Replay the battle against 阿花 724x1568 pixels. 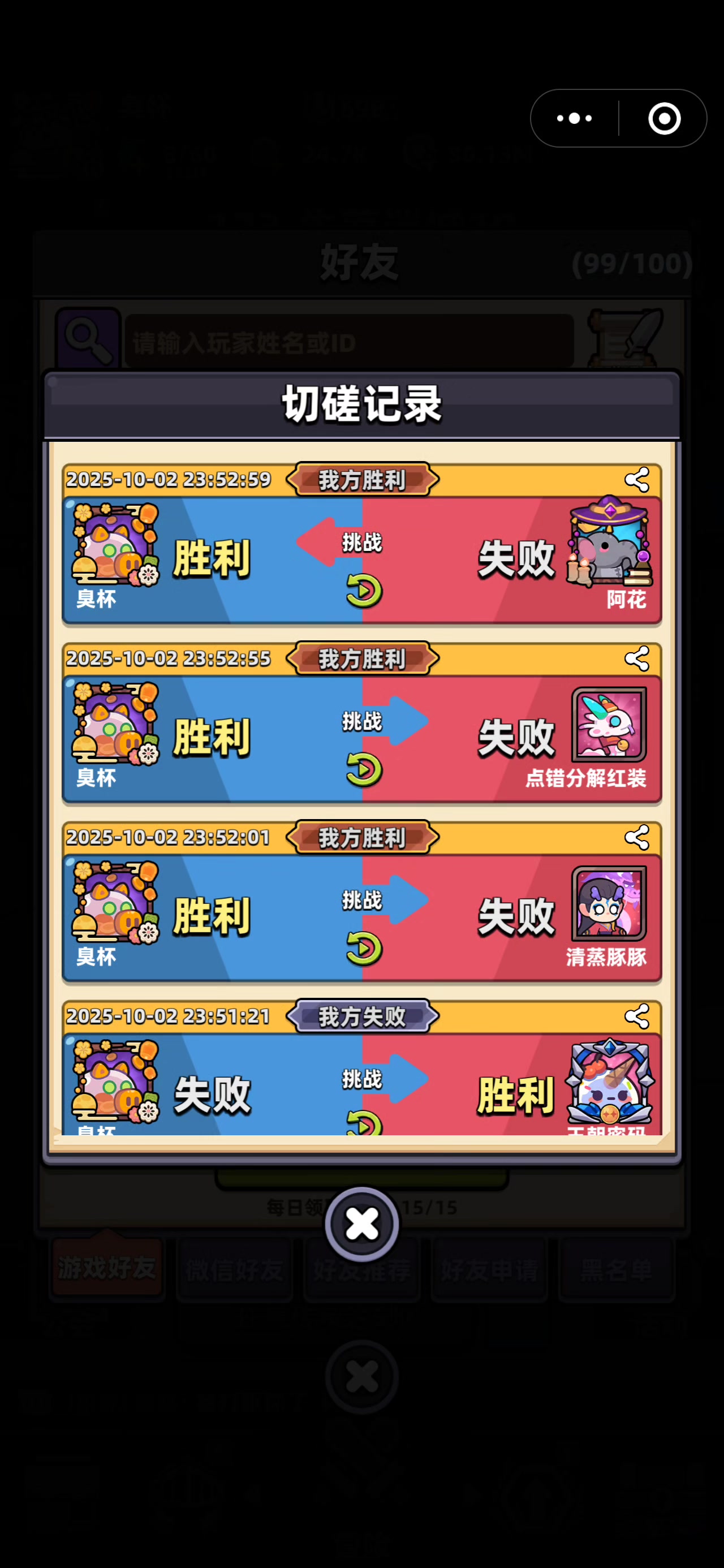(x=364, y=591)
